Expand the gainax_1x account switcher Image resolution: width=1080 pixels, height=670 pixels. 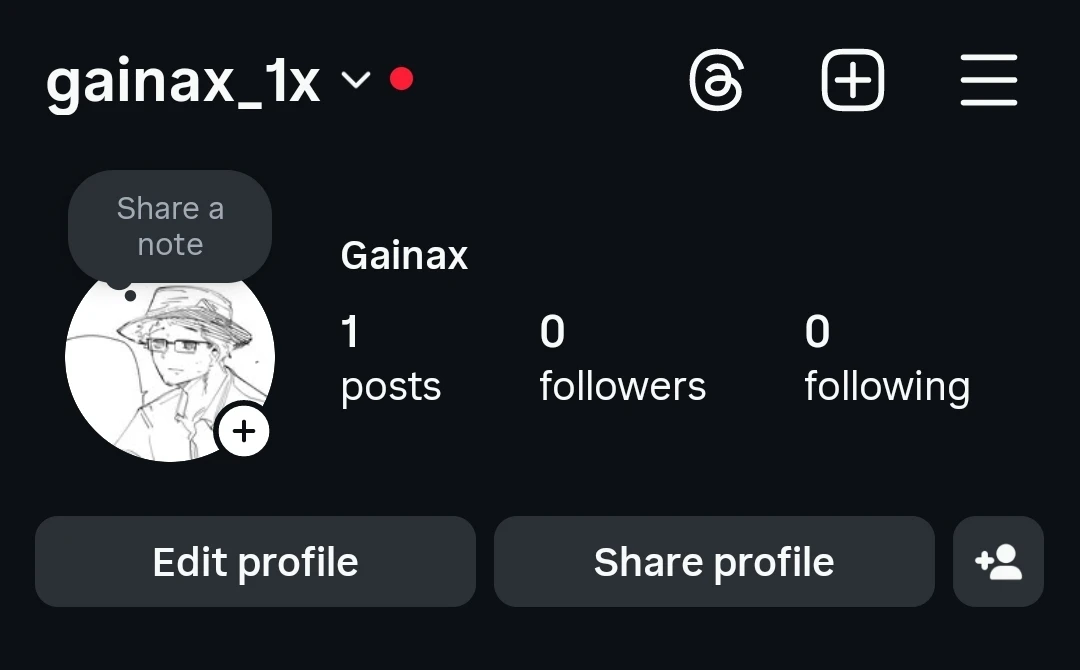tap(356, 80)
